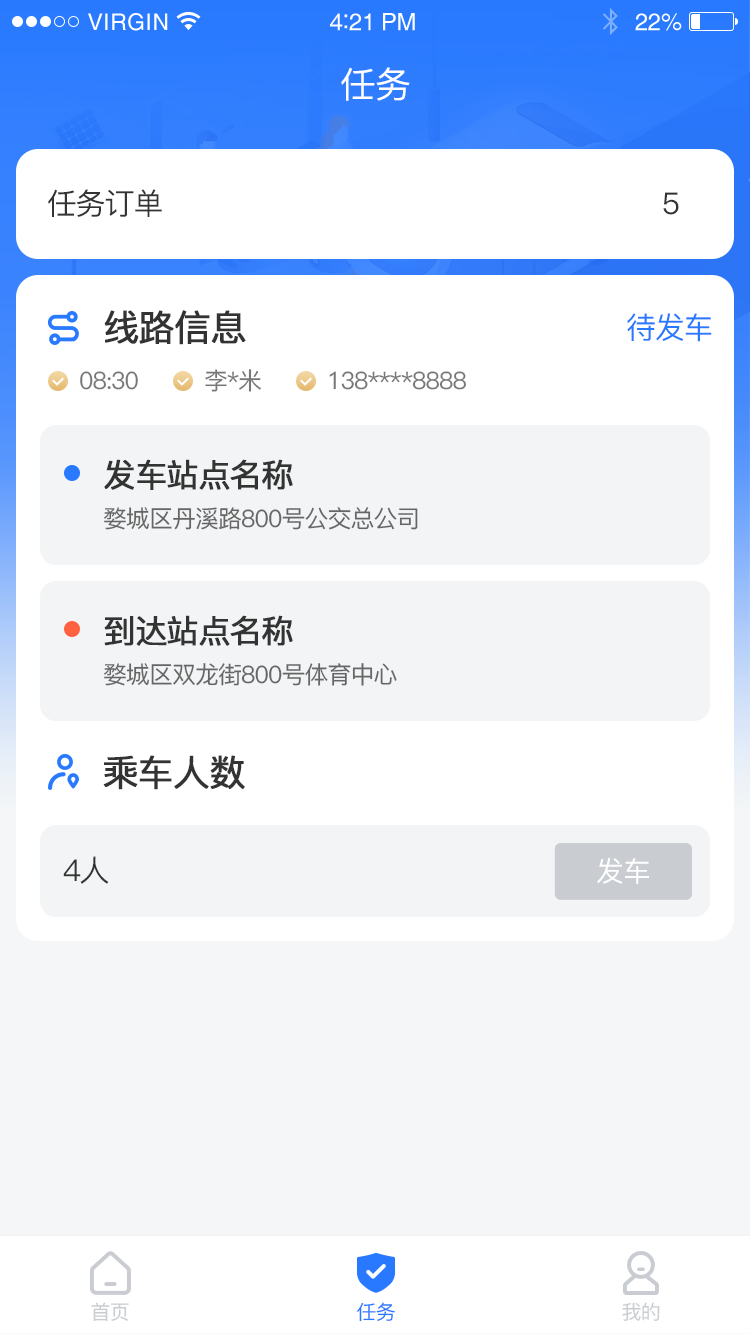Click the blue departure dot beside 发车站点名称
Image resolution: width=750 pixels, height=1334 pixels.
pyautogui.click(x=70, y=472)
